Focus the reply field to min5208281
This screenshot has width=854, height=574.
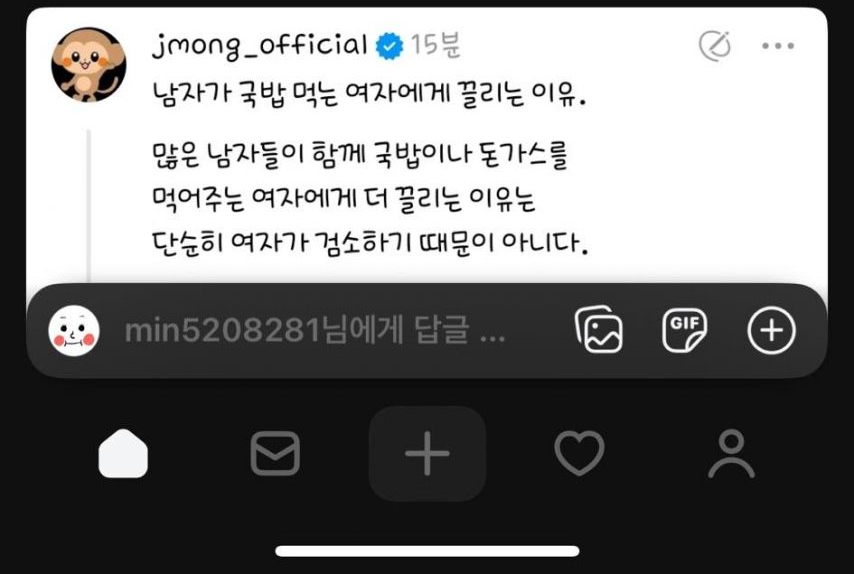coord(314,332)
